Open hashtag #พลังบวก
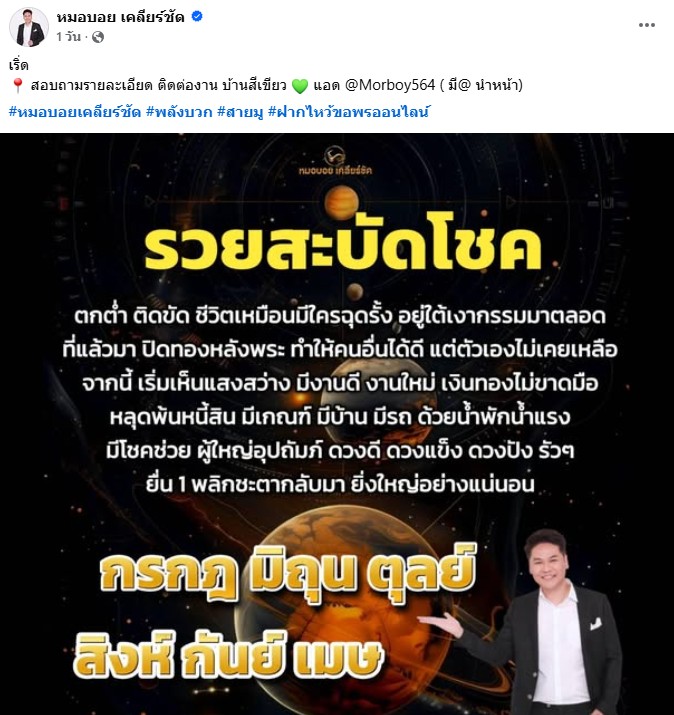 tap(177, 111)
